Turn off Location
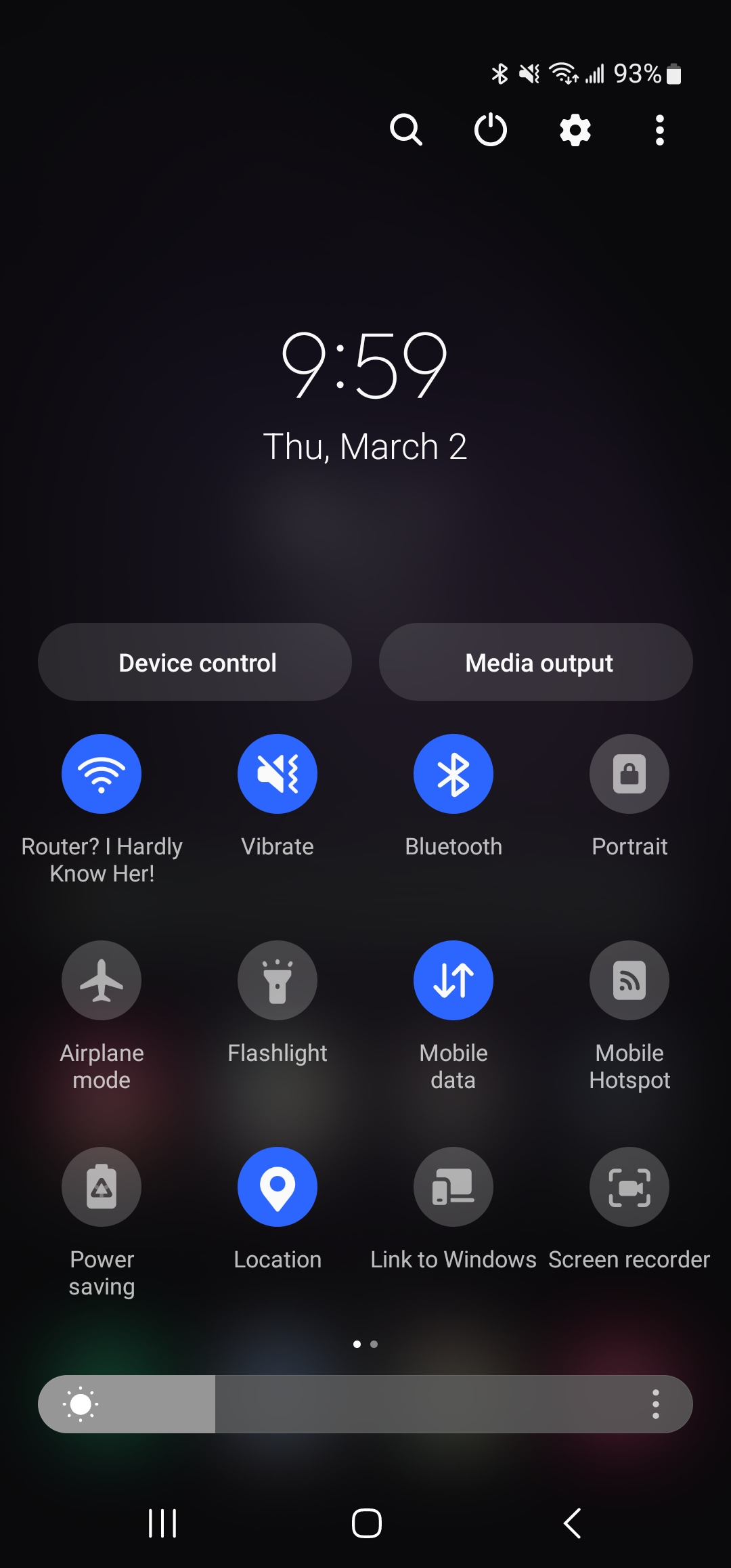This screenshot has width=731, height=1568. [x=278, y=1187]
